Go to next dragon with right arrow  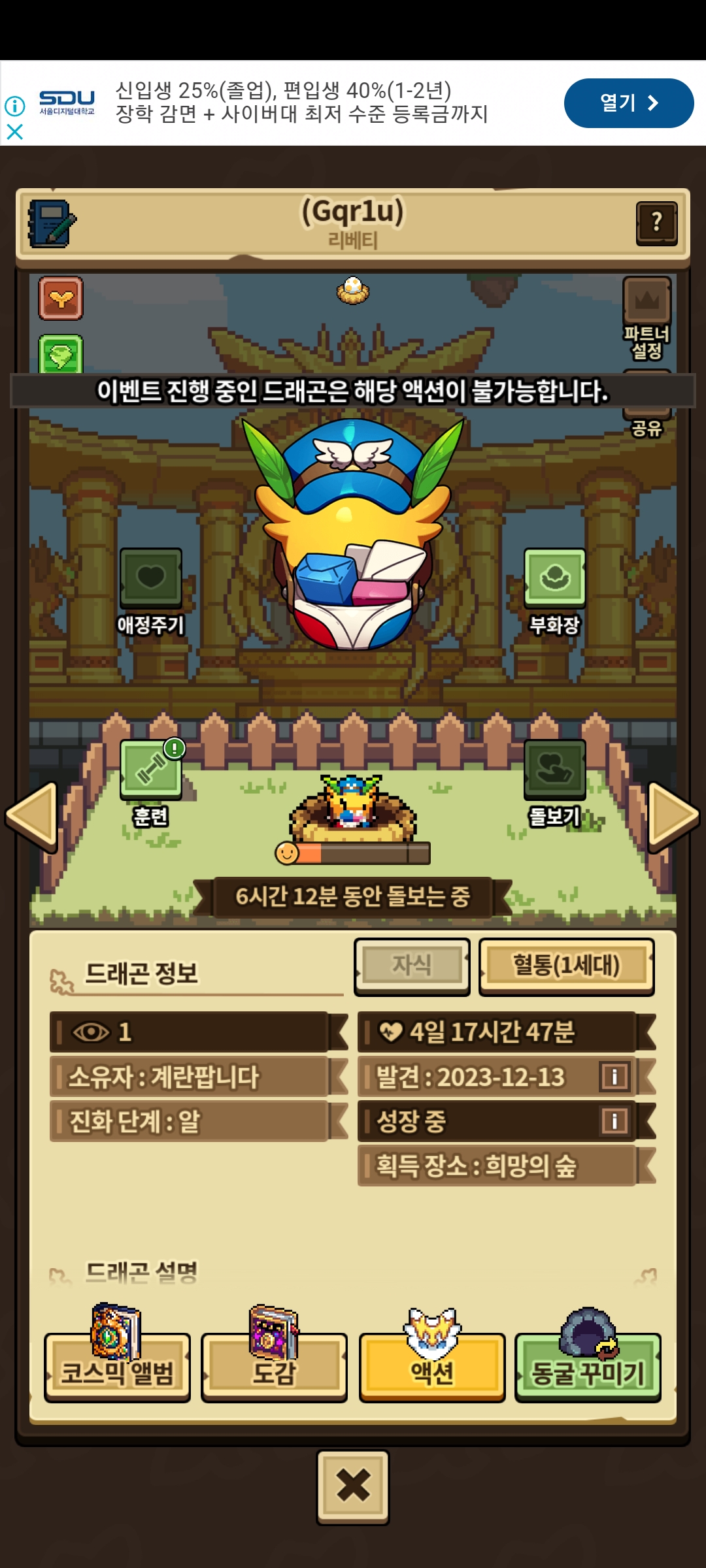coord(673,816)
